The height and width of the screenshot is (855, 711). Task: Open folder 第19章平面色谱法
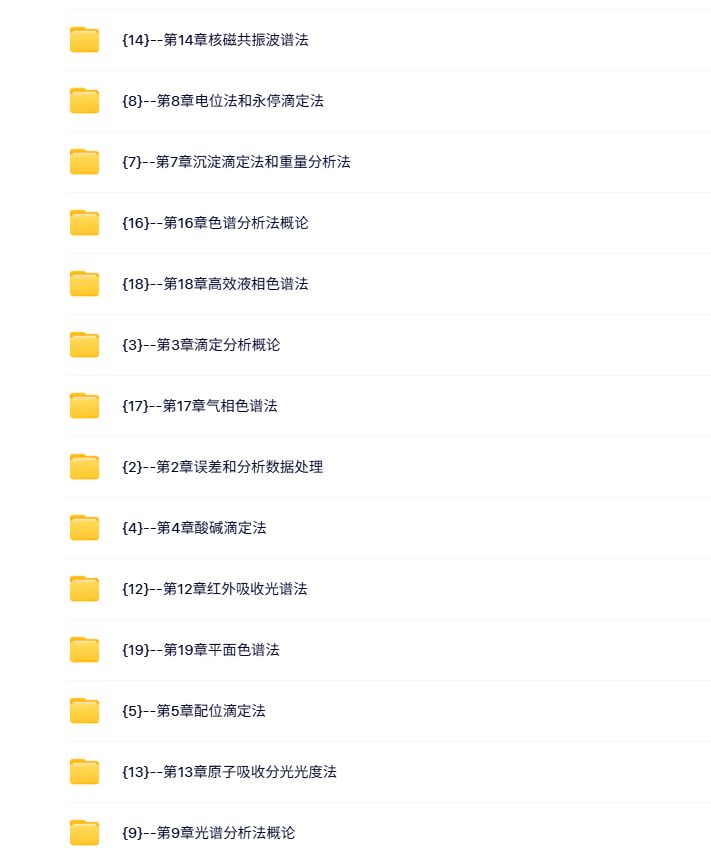[200, 650]
